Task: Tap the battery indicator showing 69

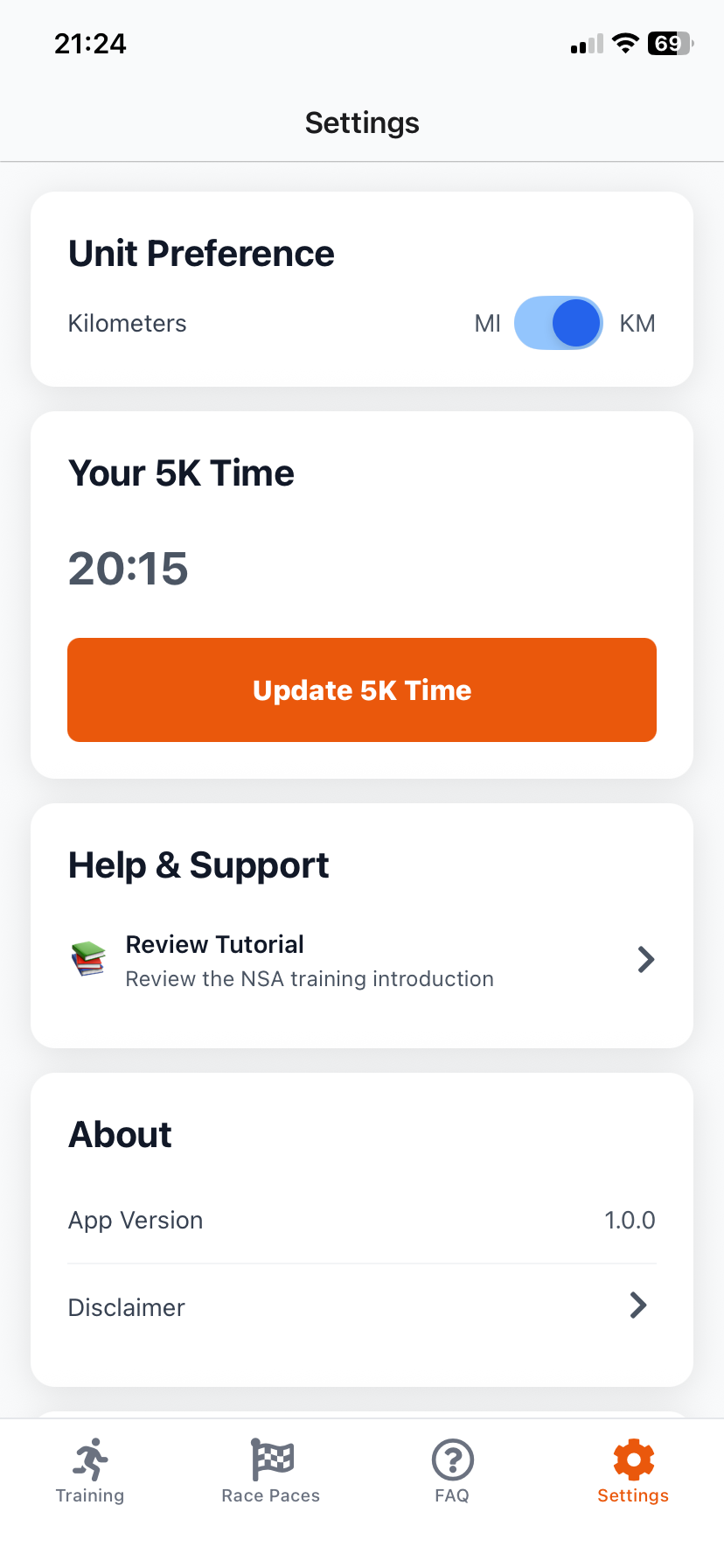Action: pos(667,42)
